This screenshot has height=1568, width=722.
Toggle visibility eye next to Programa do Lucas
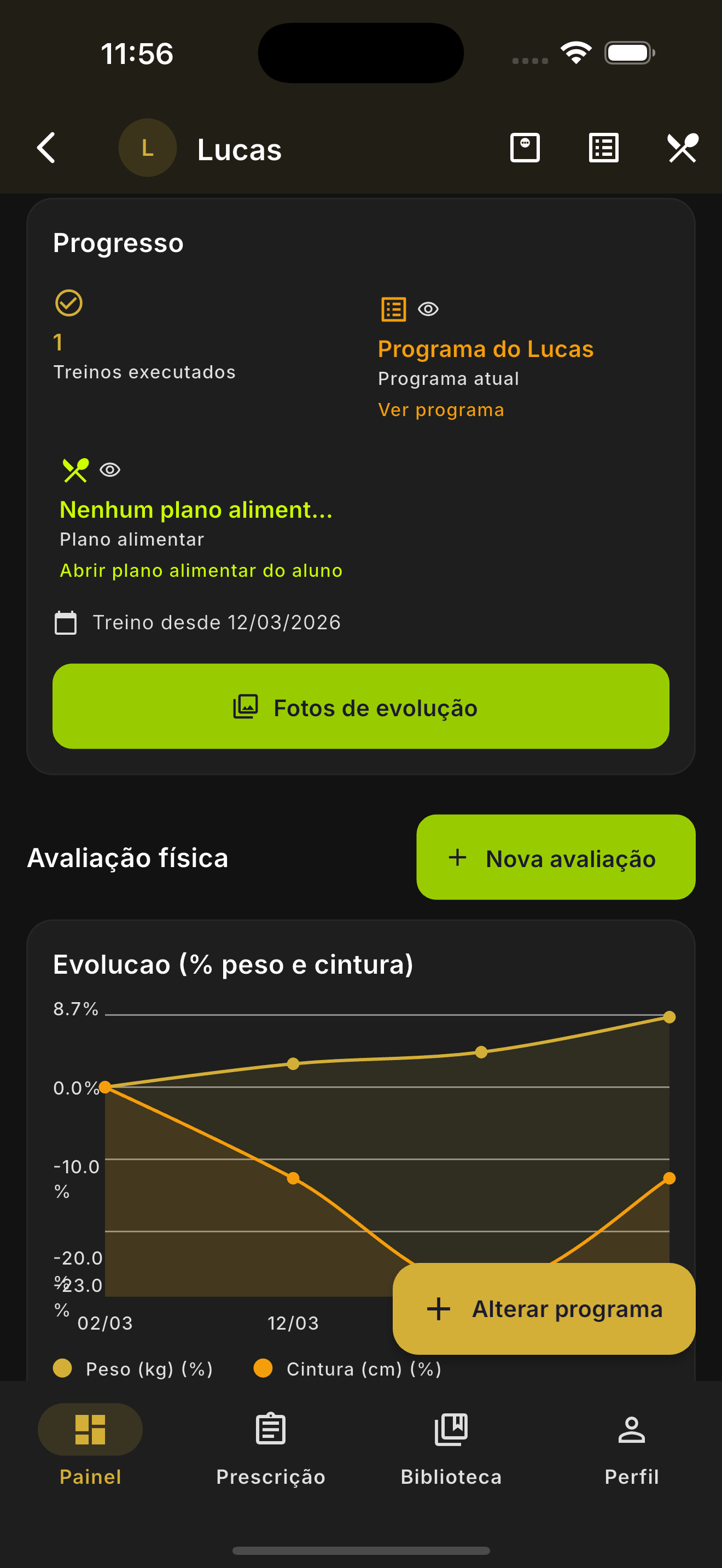coord(428,310)
